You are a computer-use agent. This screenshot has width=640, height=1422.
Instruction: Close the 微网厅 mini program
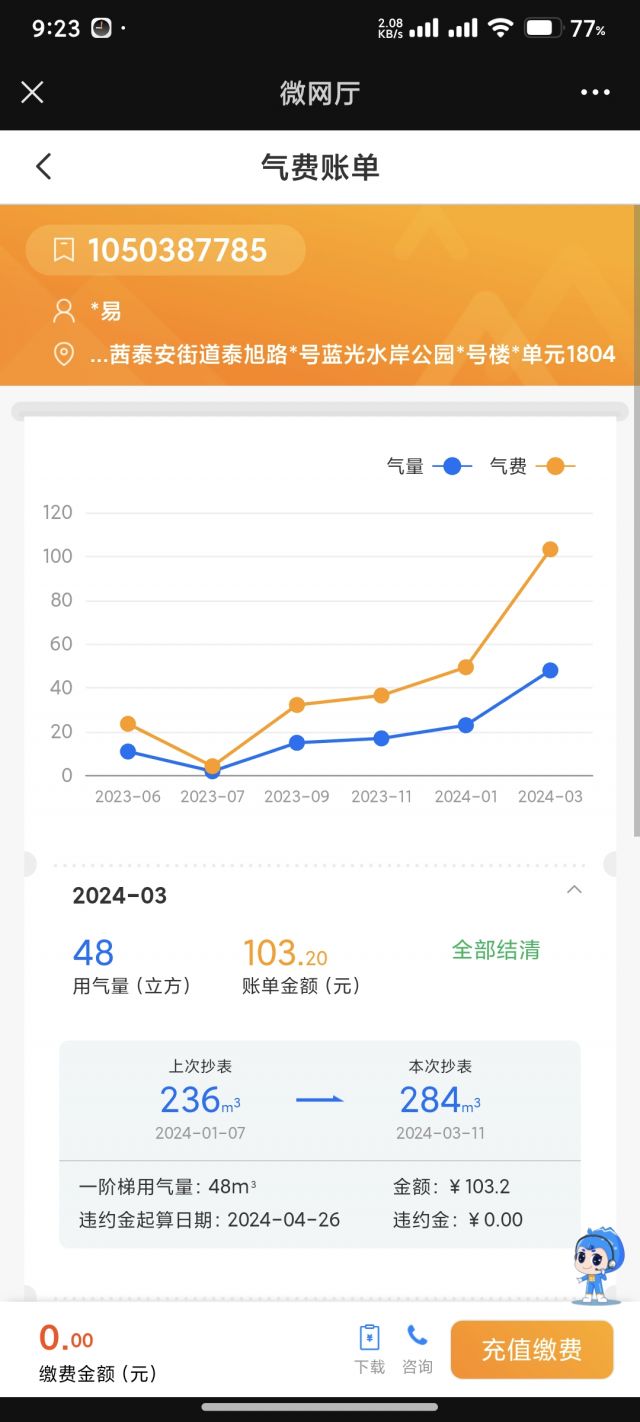(32, 93)
